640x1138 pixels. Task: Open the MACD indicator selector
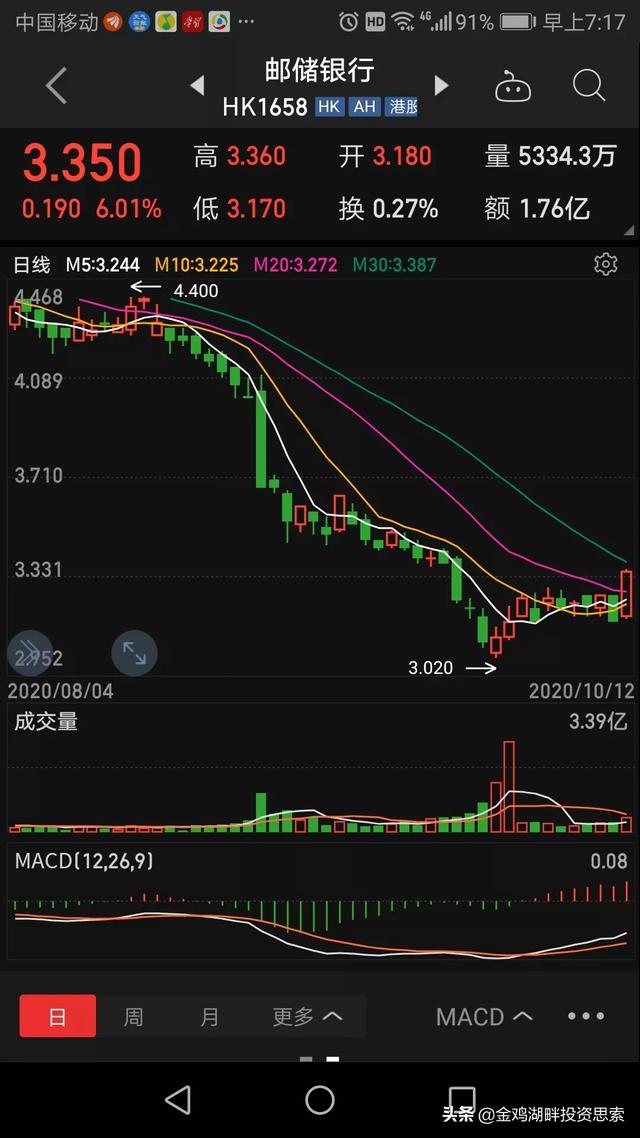[484, 1017]
